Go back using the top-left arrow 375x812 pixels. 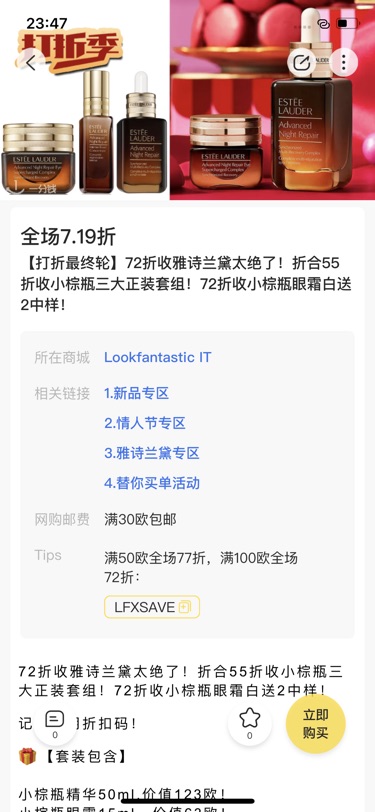pyautogui.click(x=31, y=63)
